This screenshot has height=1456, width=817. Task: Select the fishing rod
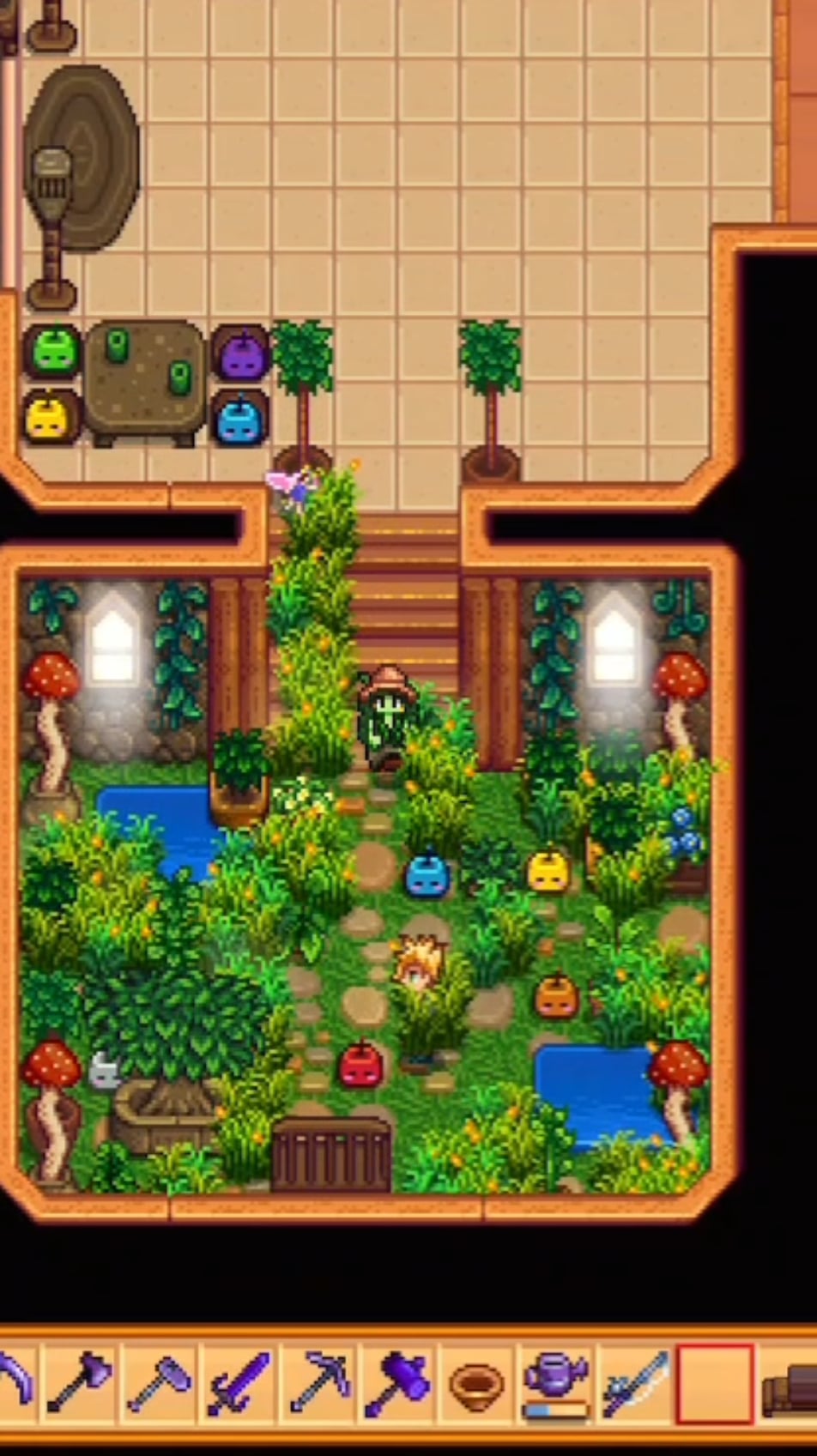635,1383
